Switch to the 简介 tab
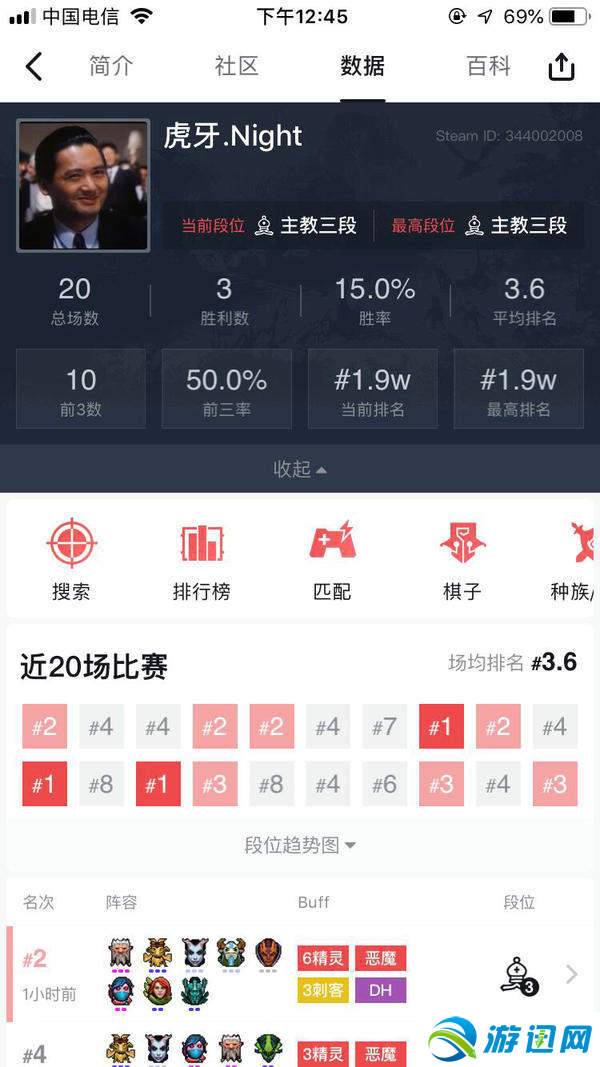 111,67
